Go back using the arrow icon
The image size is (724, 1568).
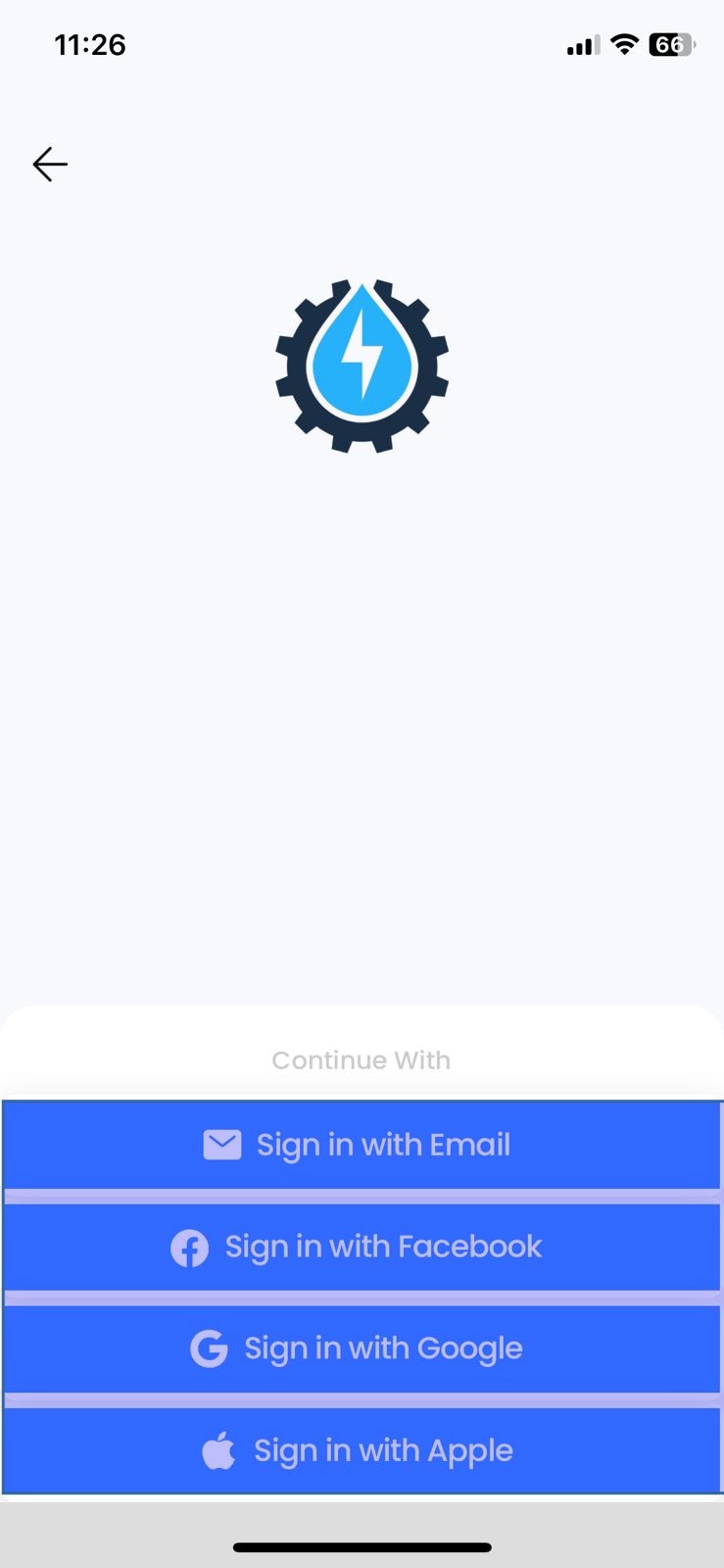50,164
